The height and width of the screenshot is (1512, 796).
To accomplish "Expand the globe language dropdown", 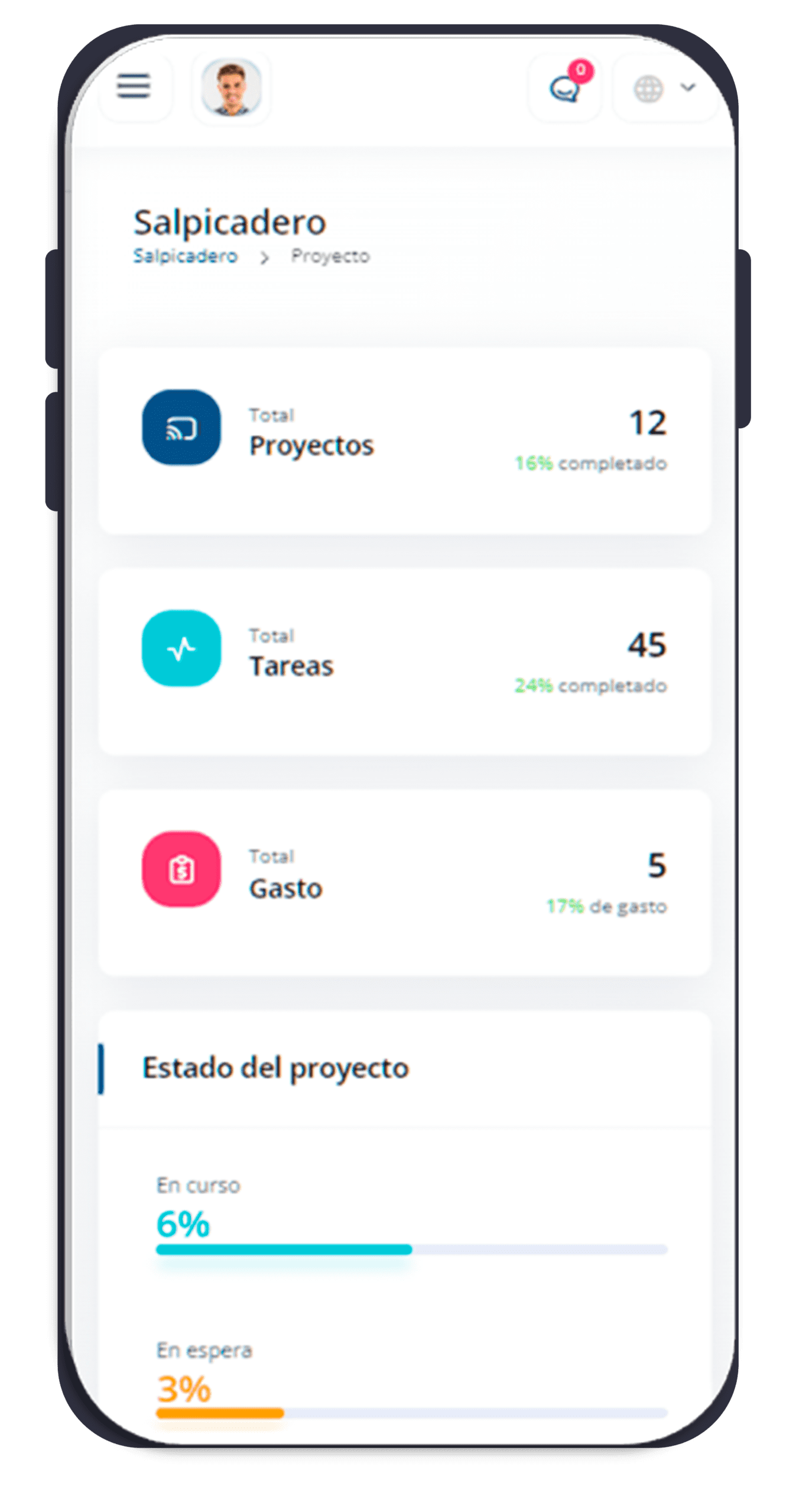I will pyautogui.click(x=664, y=89).
